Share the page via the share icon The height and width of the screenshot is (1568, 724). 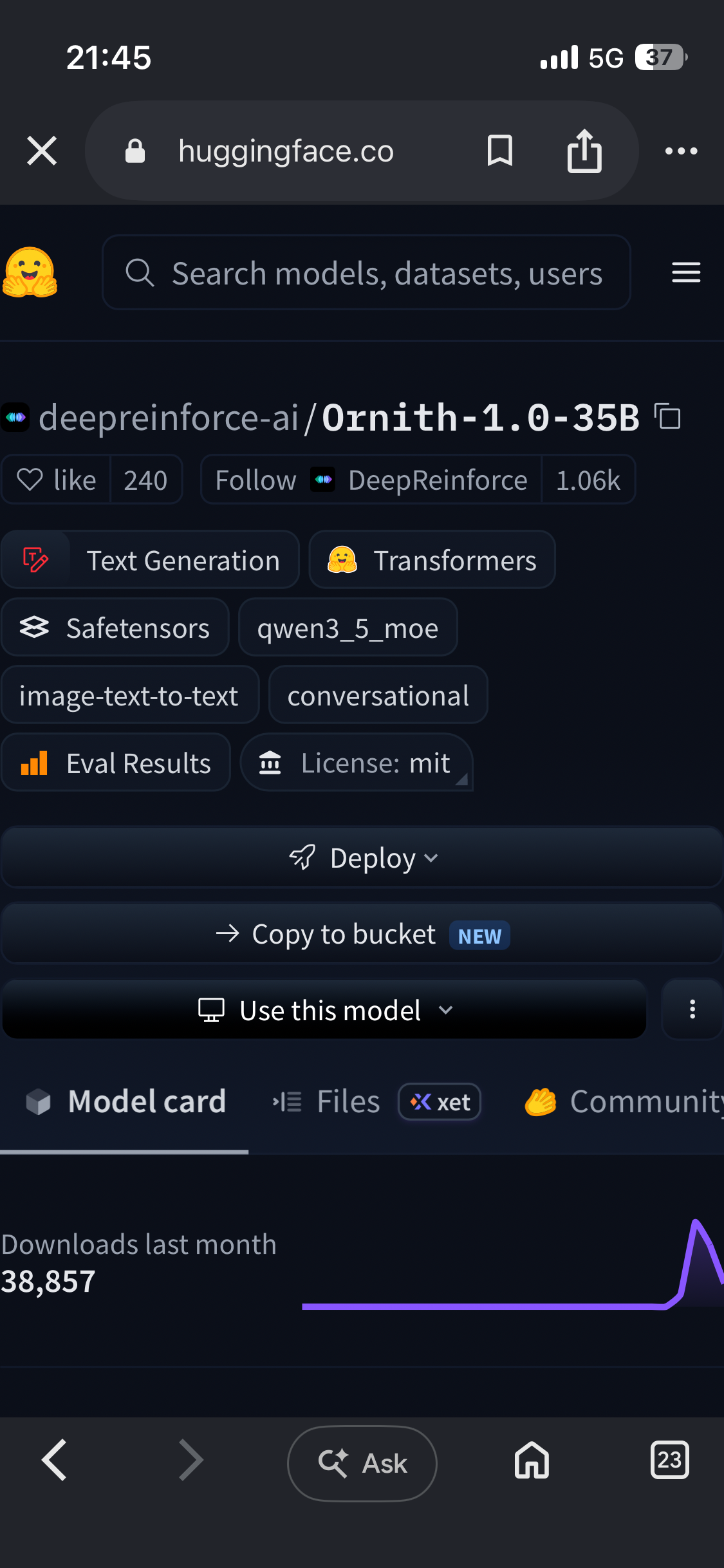click(x=584, y=151)
